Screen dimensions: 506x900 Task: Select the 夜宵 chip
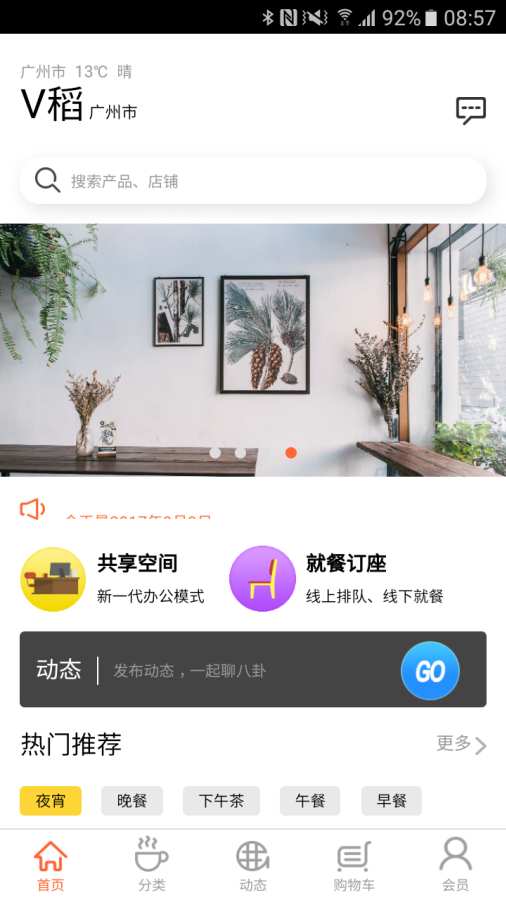tap(50, 801)
